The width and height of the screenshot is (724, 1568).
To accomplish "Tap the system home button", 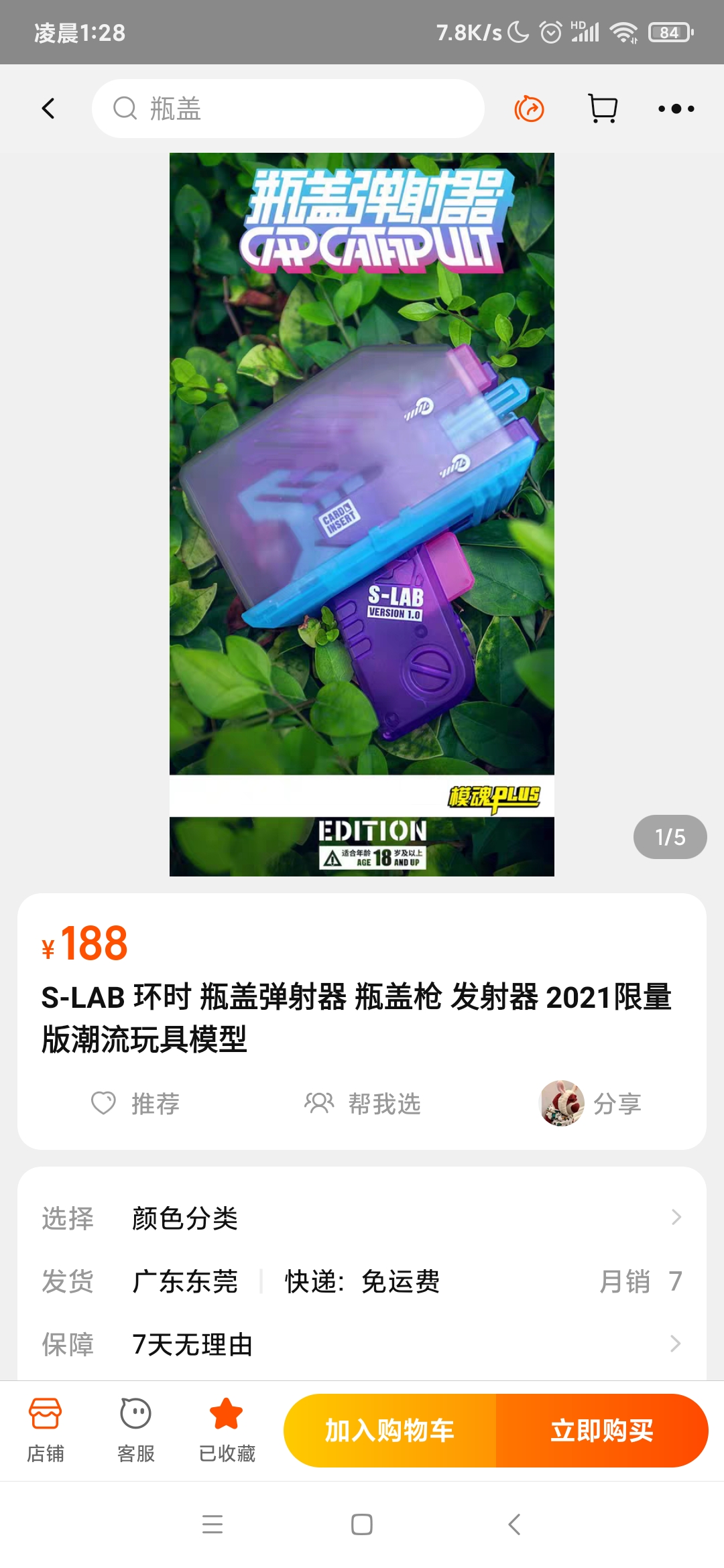I will coord(362,1524).
